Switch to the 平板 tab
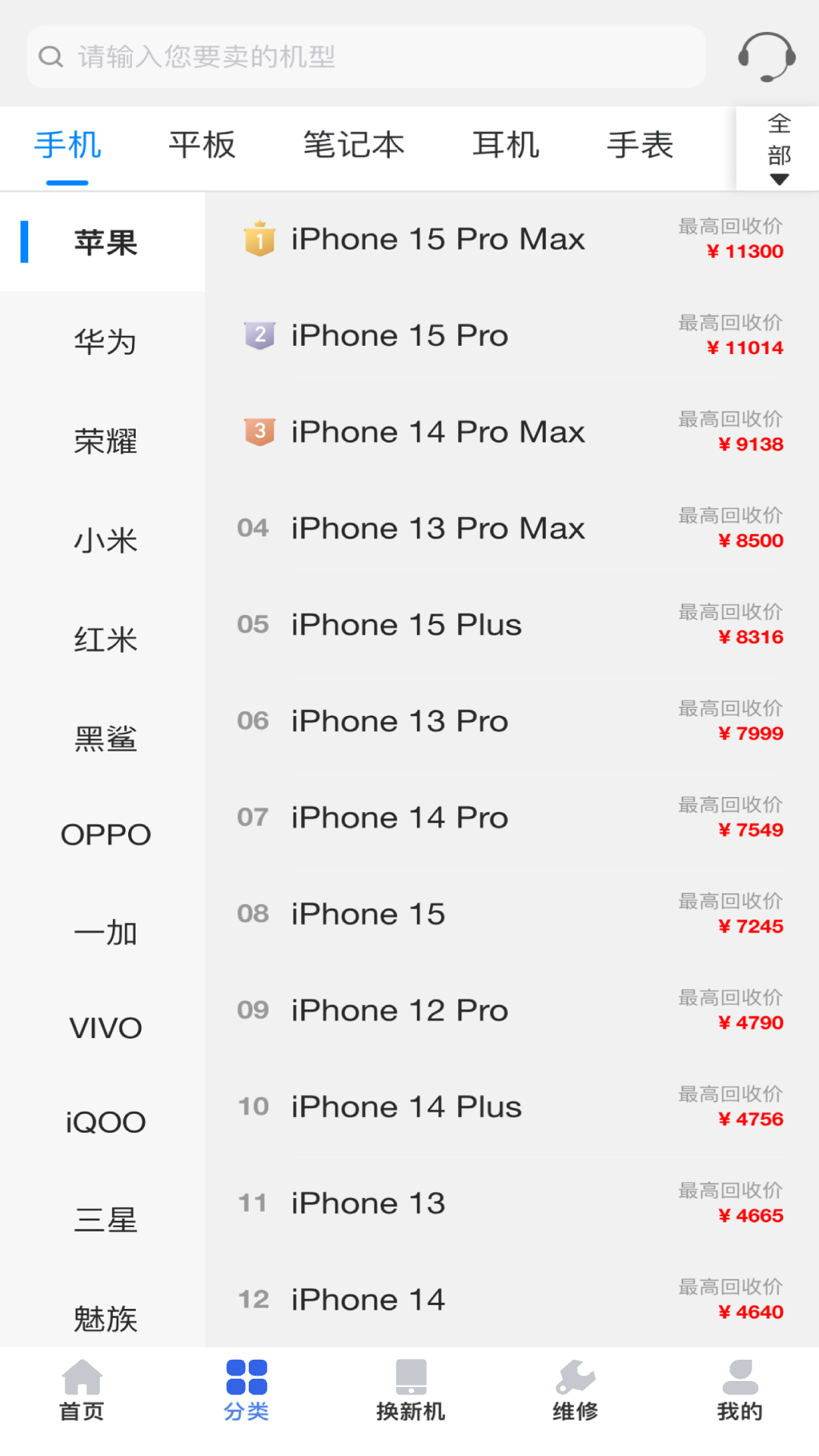Image resolution: width=819 pixels, height=1456 pixels. point(202,144)
